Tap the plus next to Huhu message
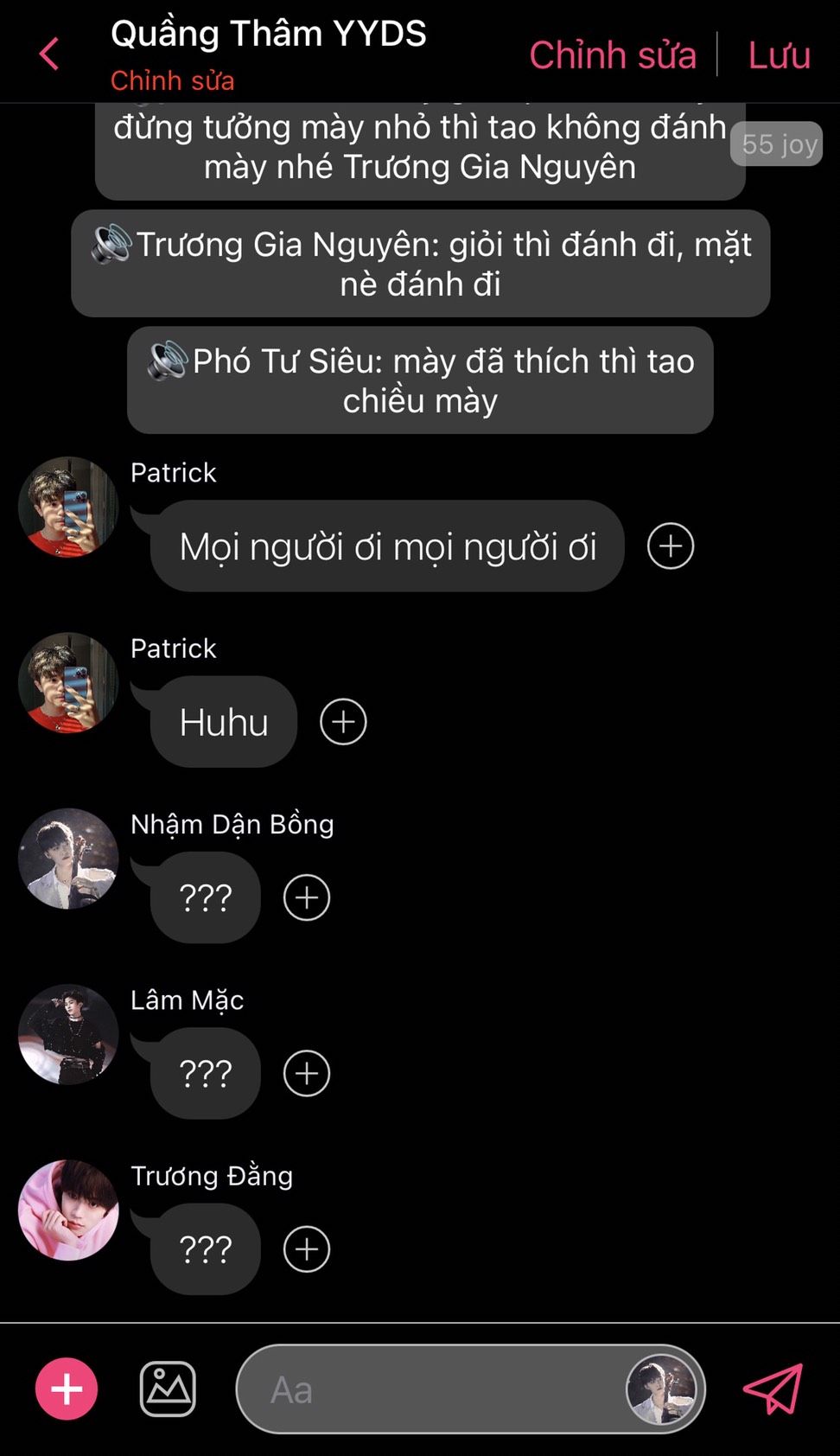The width and height of the screenshot is (840, 1456). [343, 722]
